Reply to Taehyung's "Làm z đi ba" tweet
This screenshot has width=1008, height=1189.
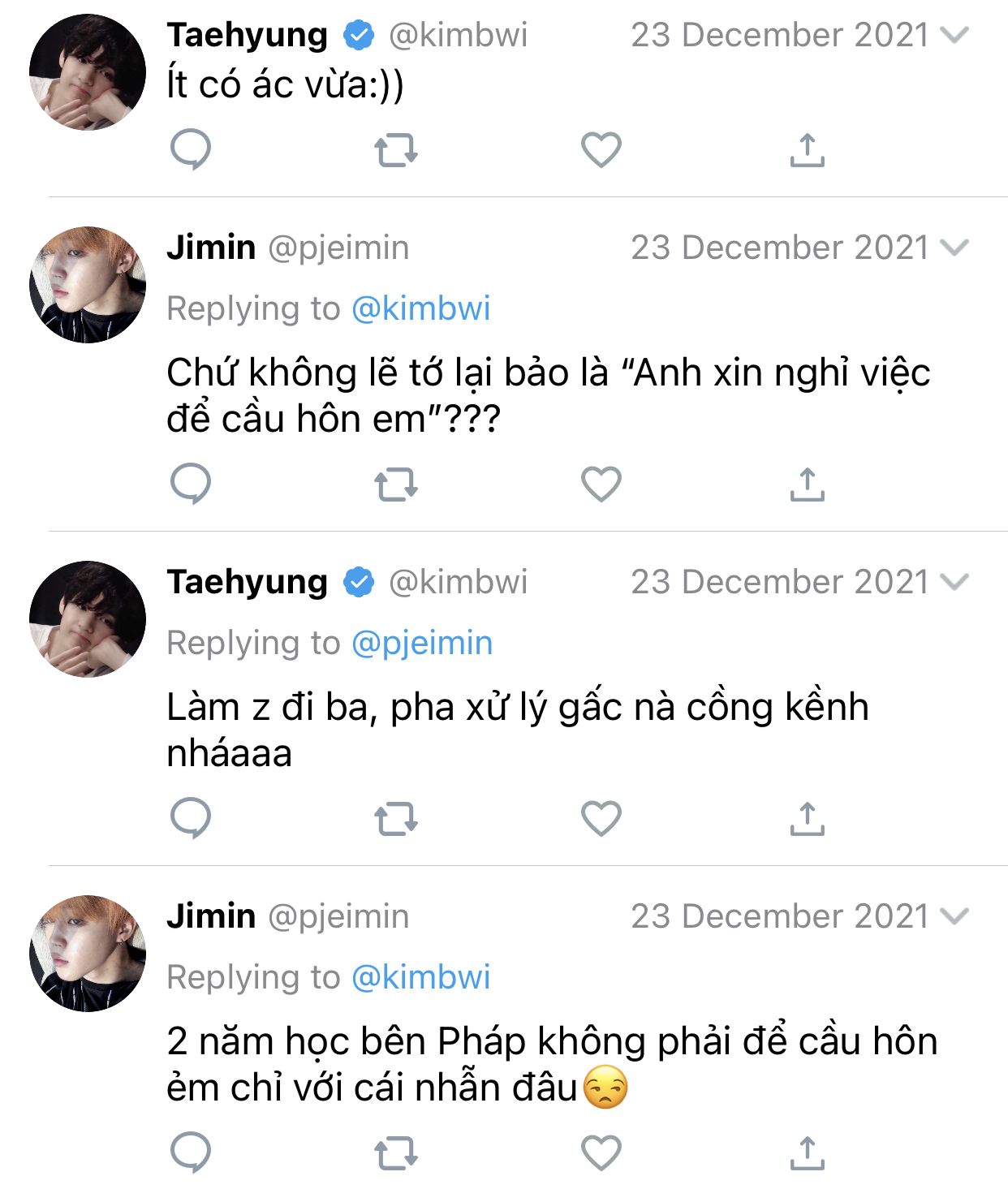[191, 818]
